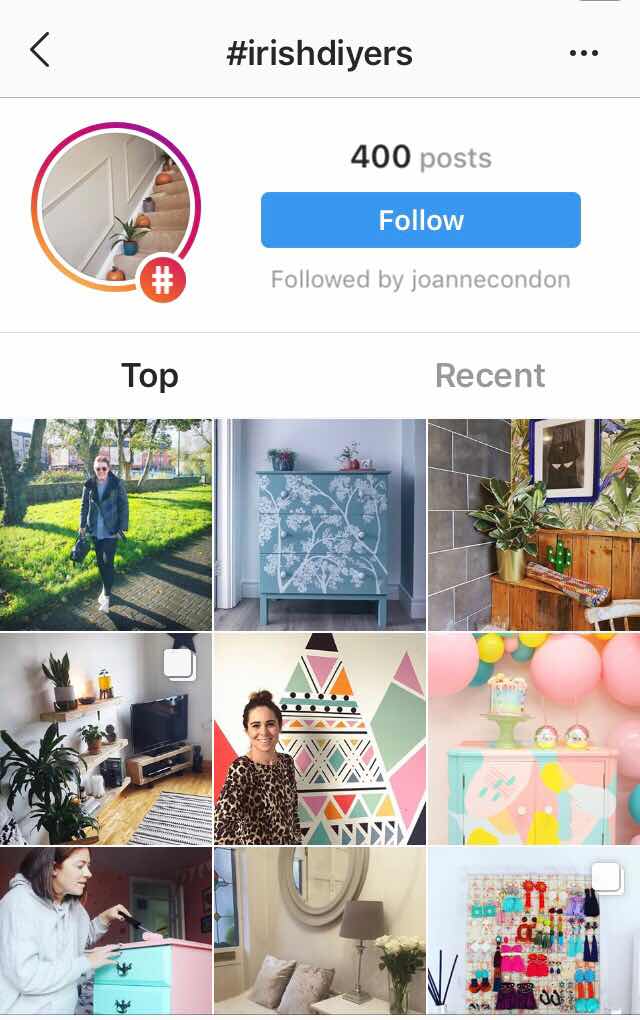
Task: Open the living room TV shelf post
Action: point(105,738)
